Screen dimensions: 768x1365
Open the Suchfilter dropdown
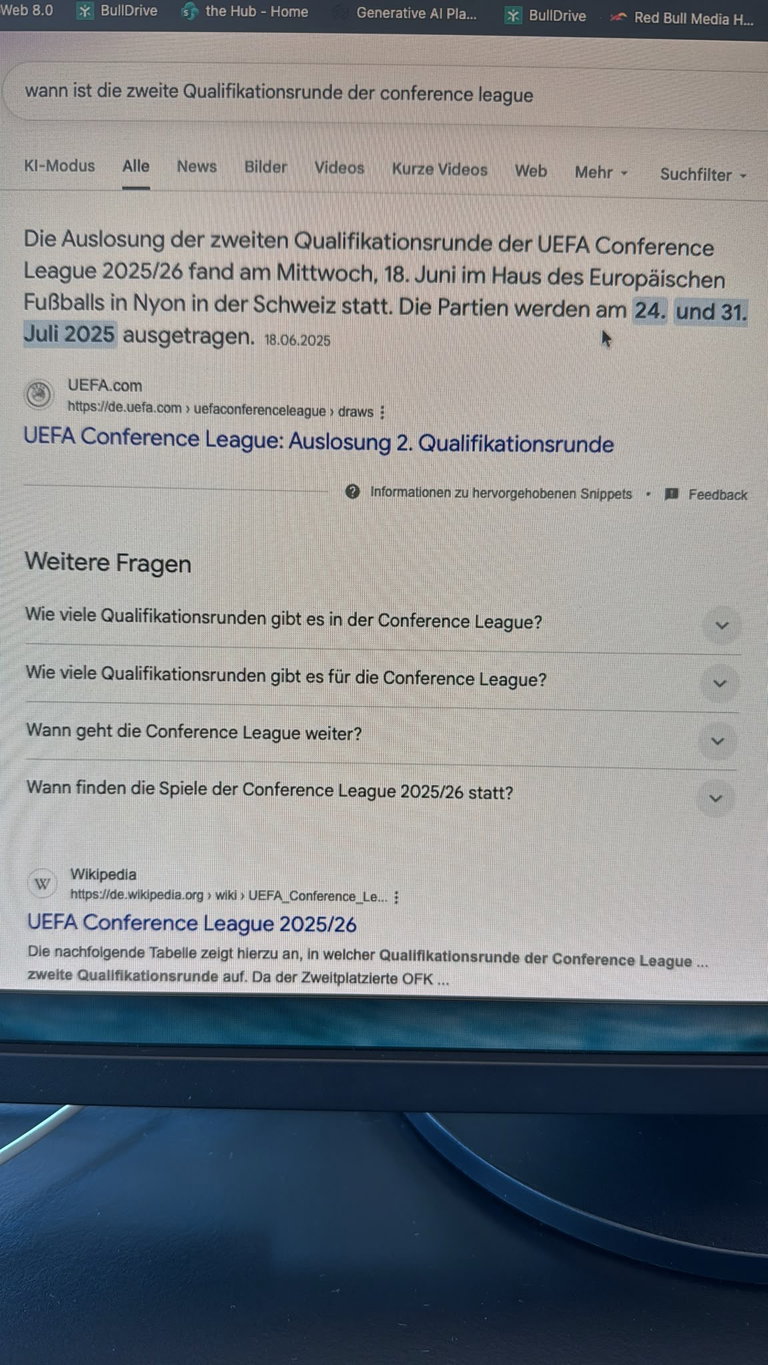(x=703, y=174)
